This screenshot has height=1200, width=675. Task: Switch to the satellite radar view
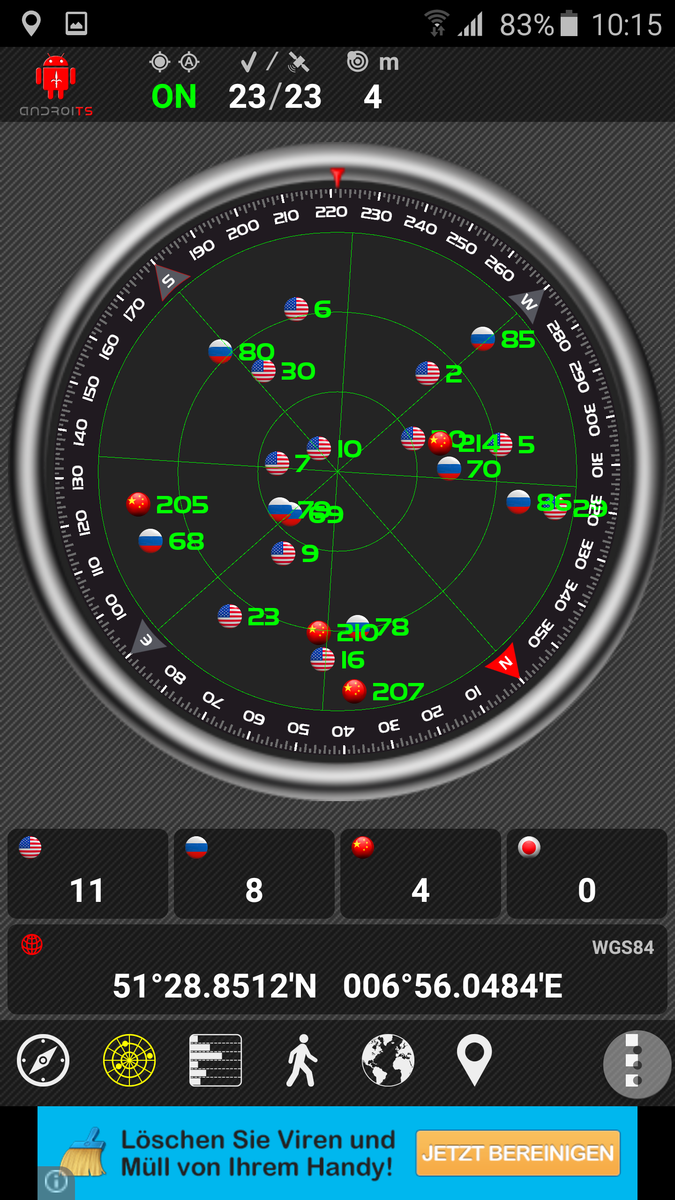[x=129, y=1060]
